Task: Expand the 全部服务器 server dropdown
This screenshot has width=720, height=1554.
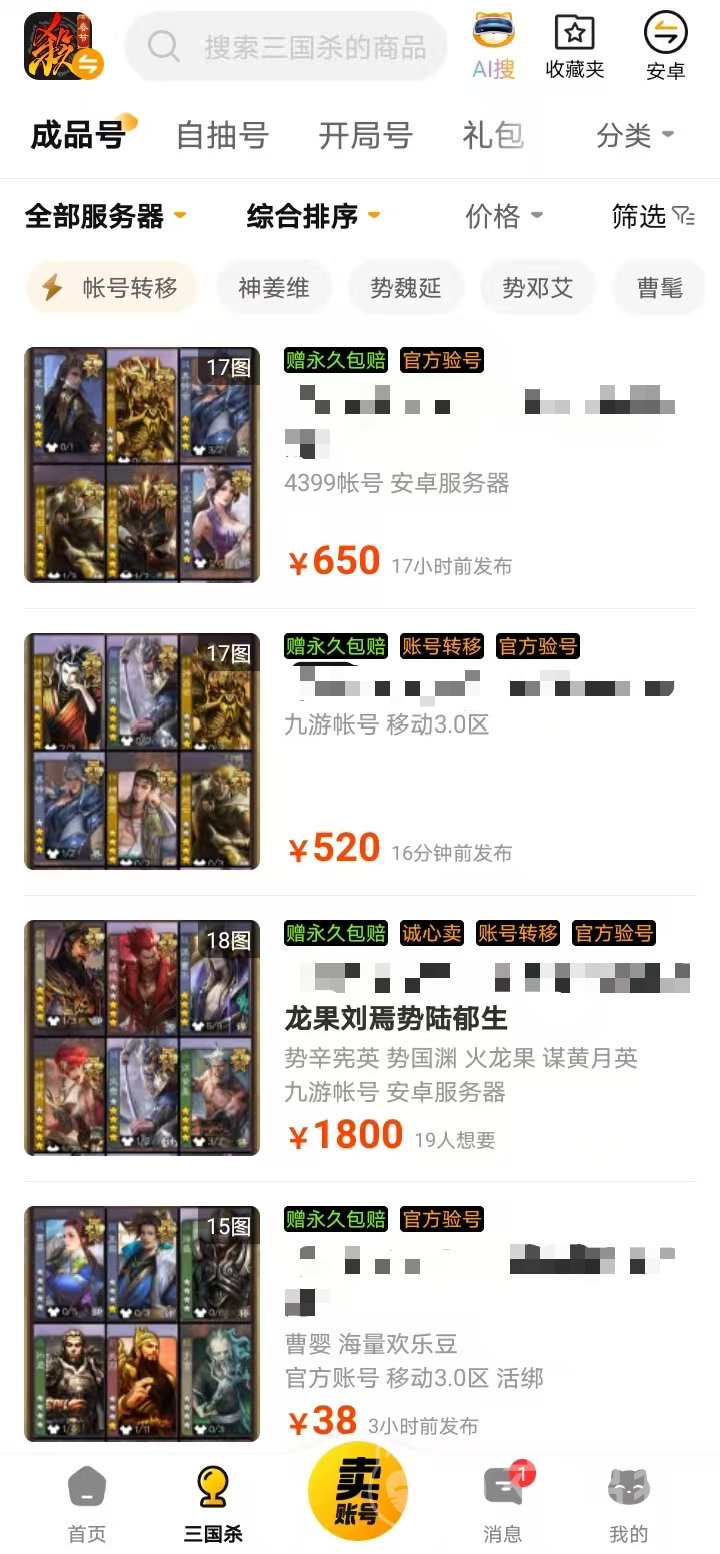Action: [x=105, y=215]
